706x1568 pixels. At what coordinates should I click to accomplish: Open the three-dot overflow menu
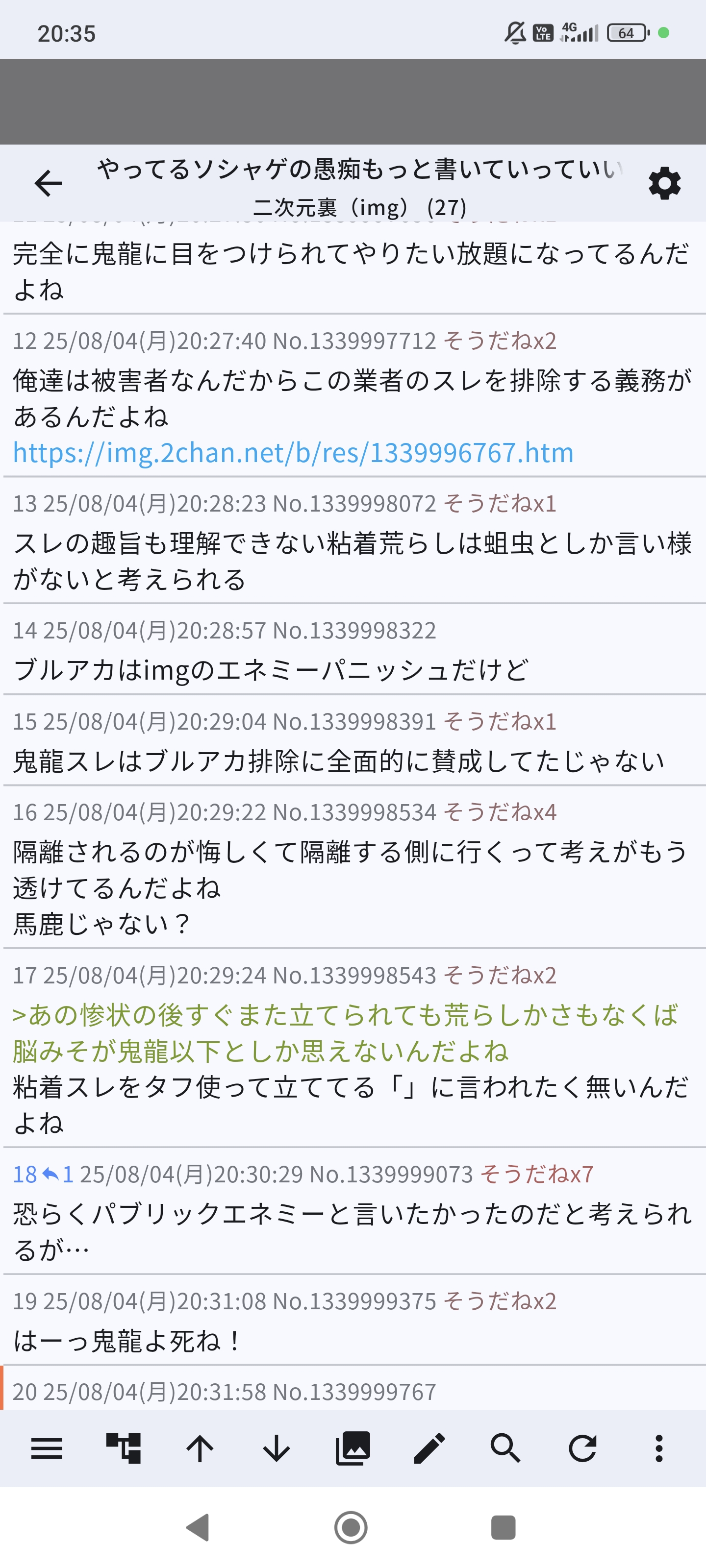coord(658,1448)
